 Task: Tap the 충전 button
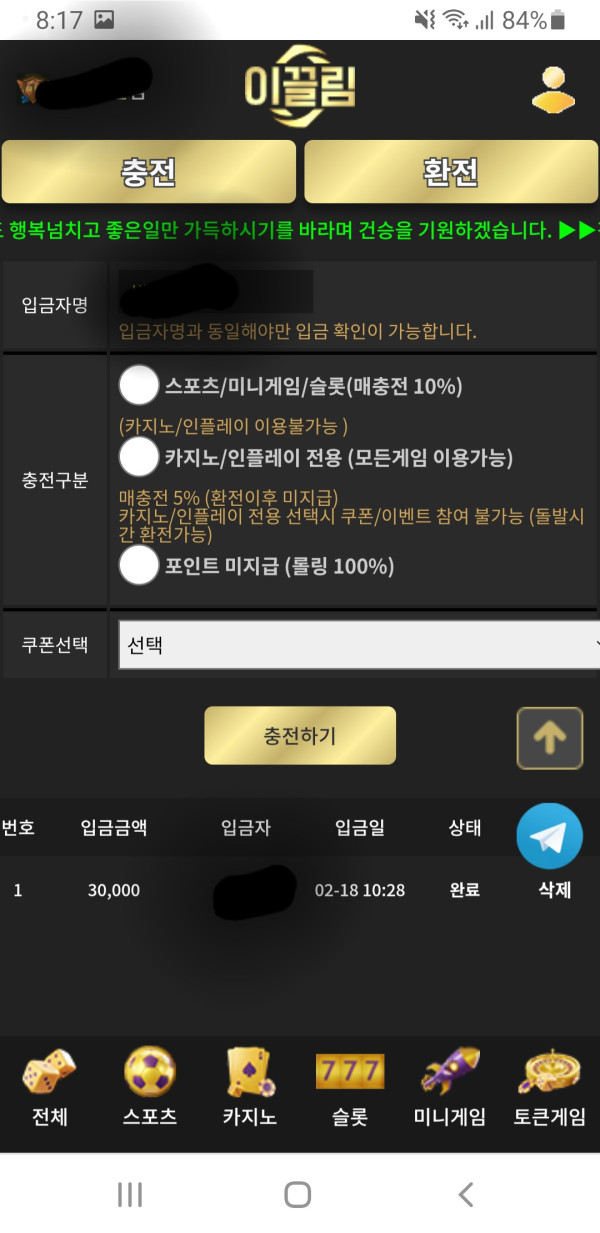tap(149, 172)
